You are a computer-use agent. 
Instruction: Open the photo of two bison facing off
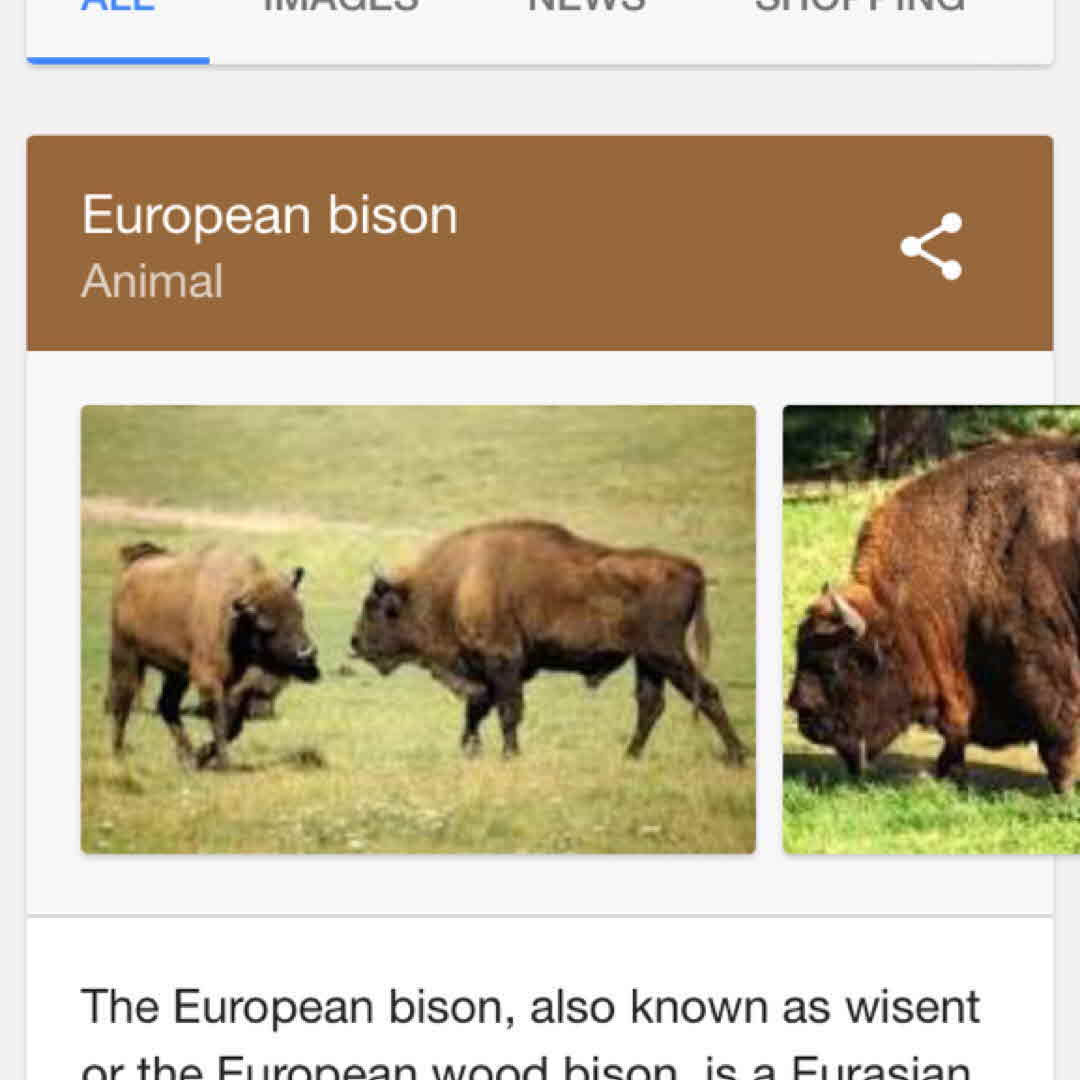[x=418, y=629]
